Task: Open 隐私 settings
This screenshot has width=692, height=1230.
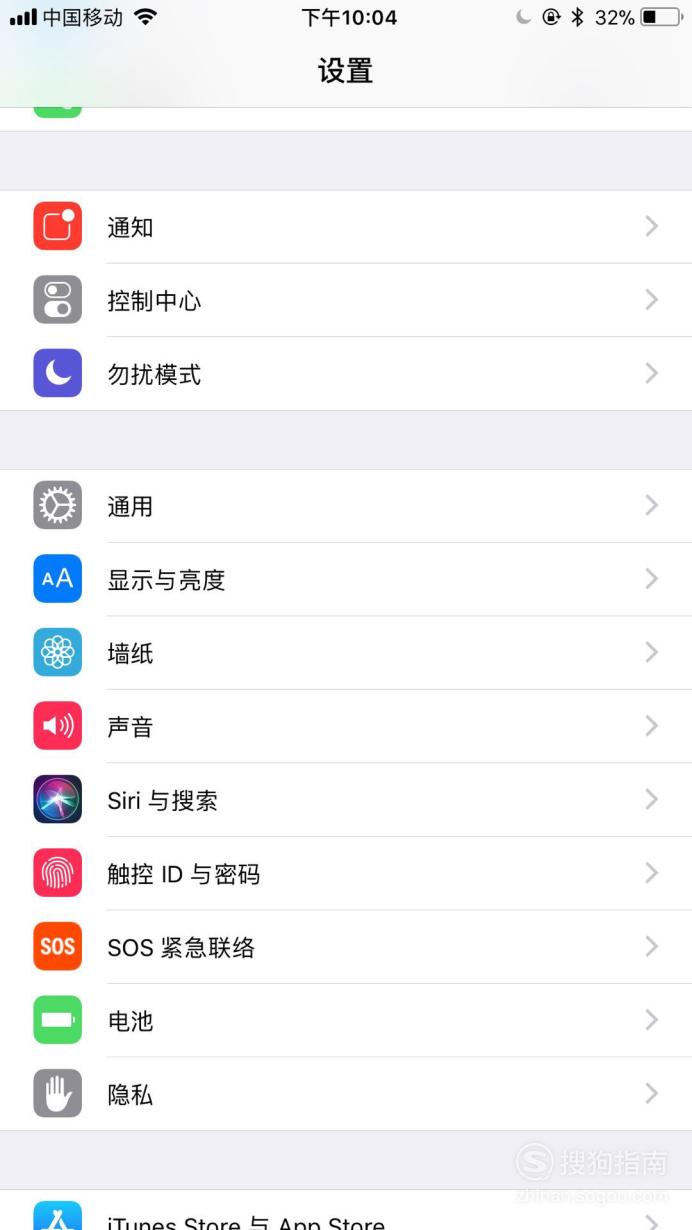Action: pyautogui.click(x=346, y=1094)
